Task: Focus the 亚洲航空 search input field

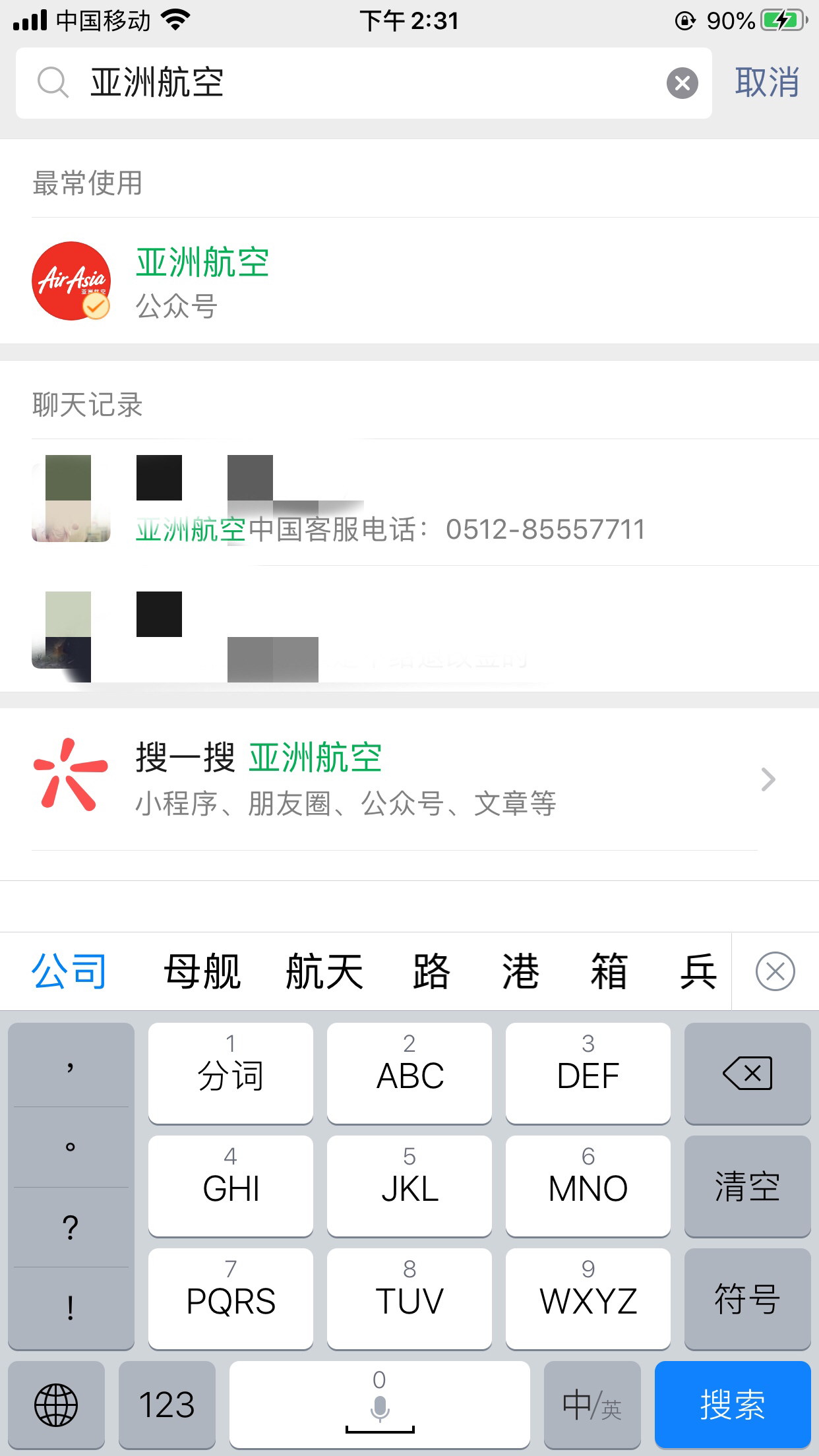Action: point(369,84)
